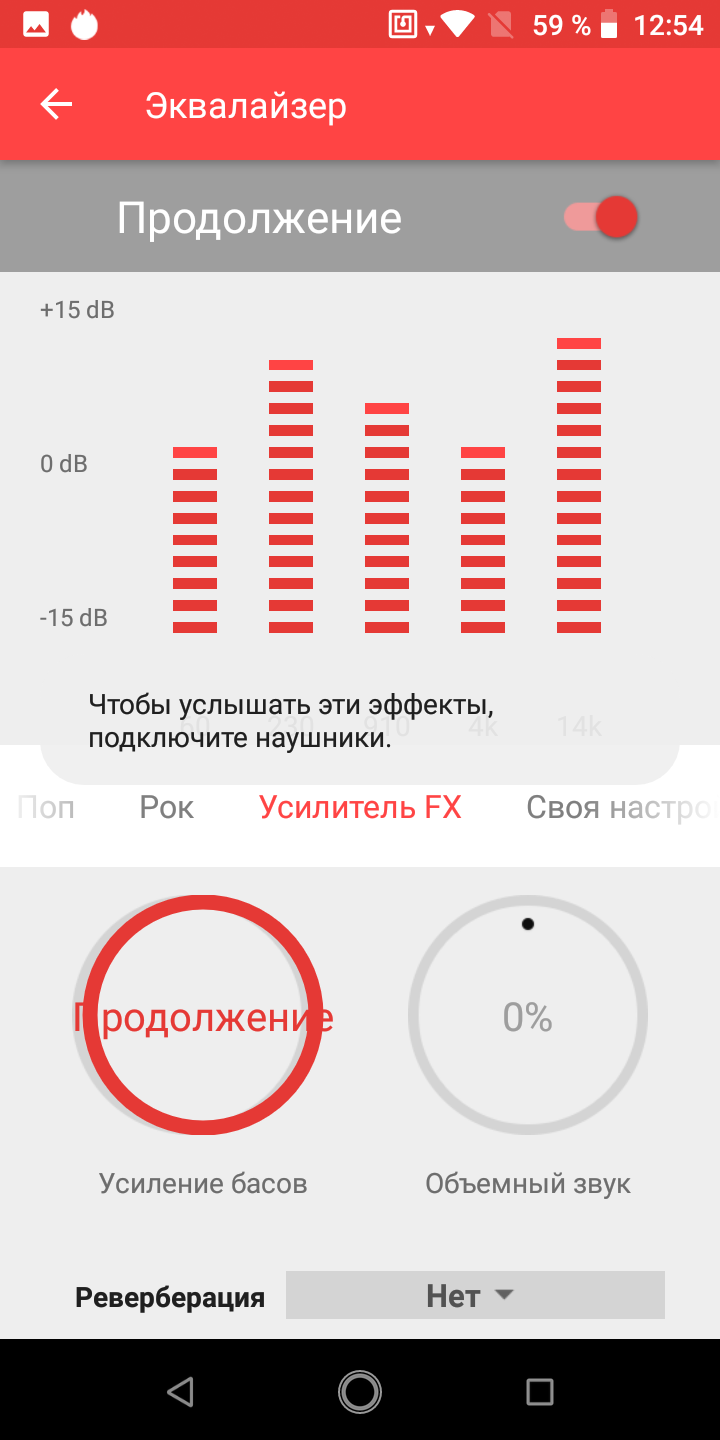This screenshot has width=720, height=1440.
Task: Go back from the Эквалайзер screen
Action: coord(57,105)
